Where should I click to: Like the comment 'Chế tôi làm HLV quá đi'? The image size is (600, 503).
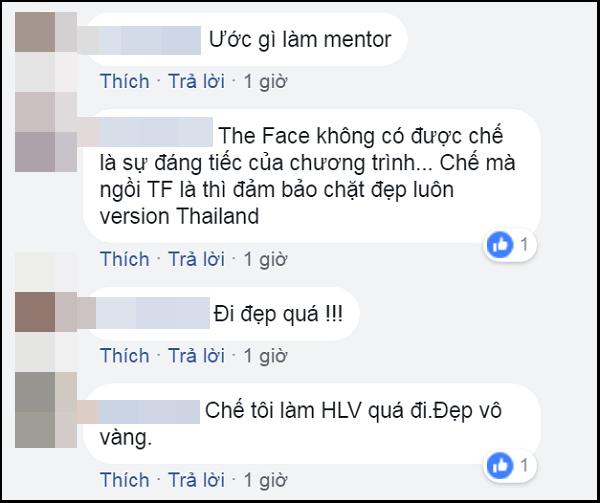point(124,481)
